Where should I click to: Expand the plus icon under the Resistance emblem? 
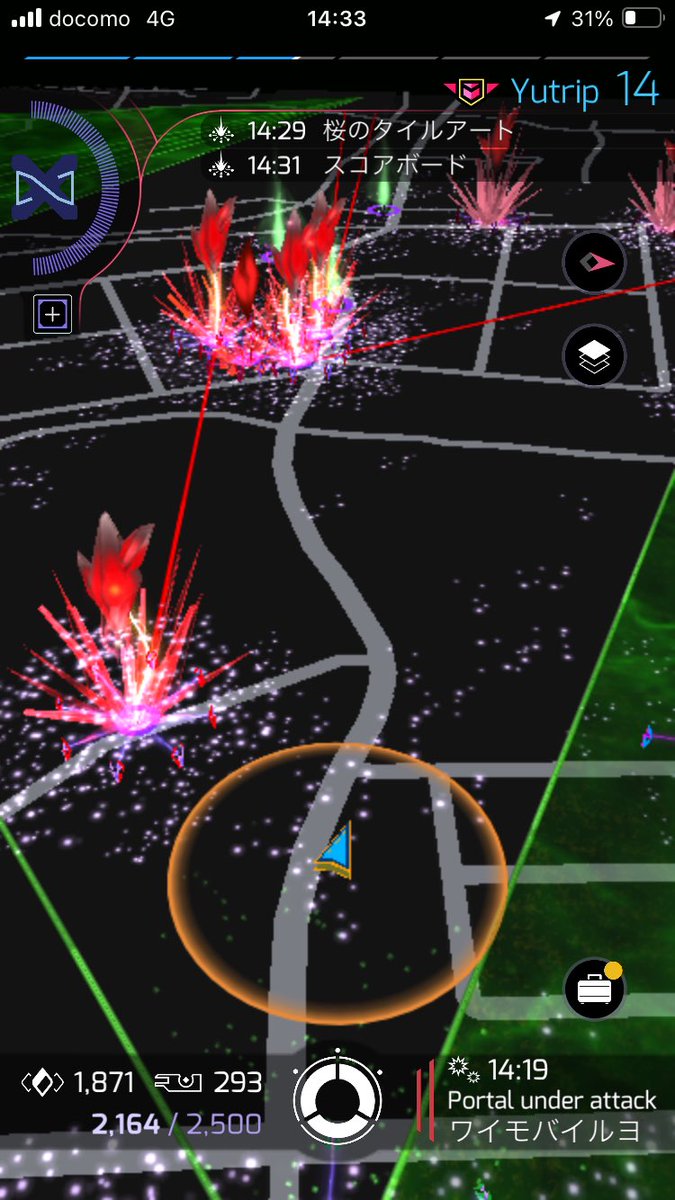53,316
